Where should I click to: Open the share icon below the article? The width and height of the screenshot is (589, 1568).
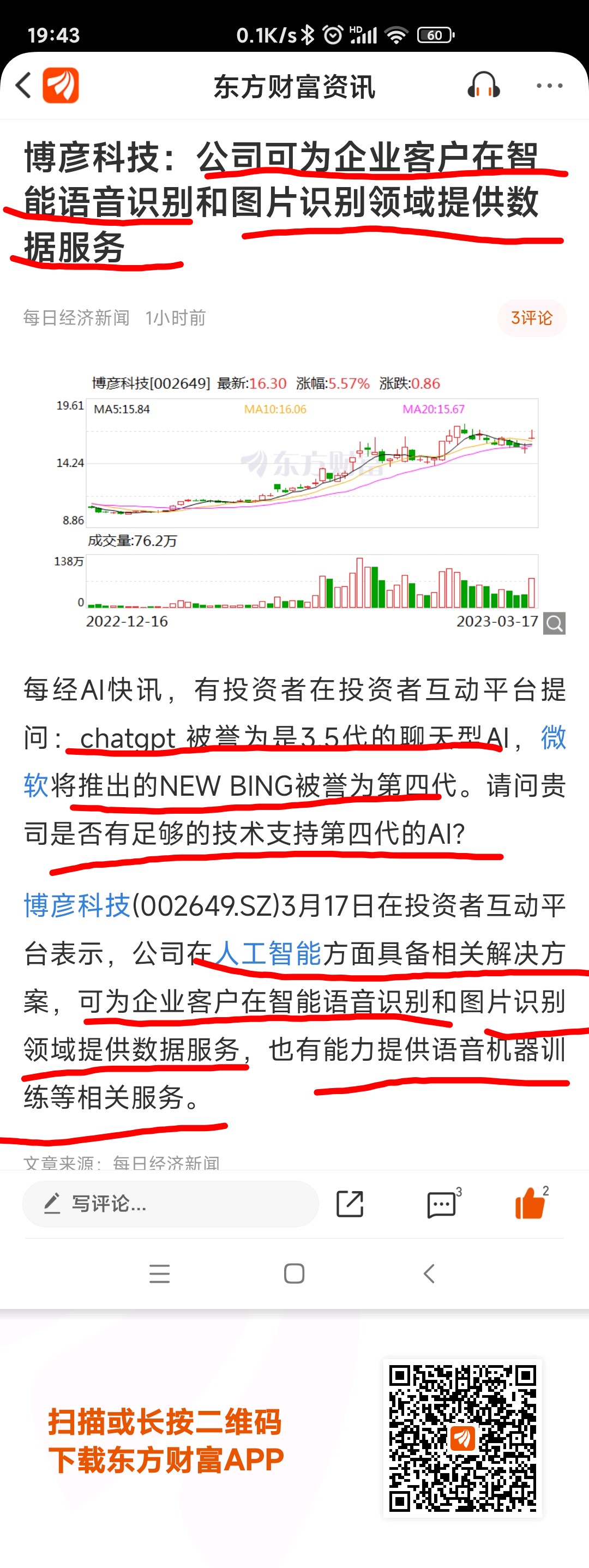(x=349, y=1203)
